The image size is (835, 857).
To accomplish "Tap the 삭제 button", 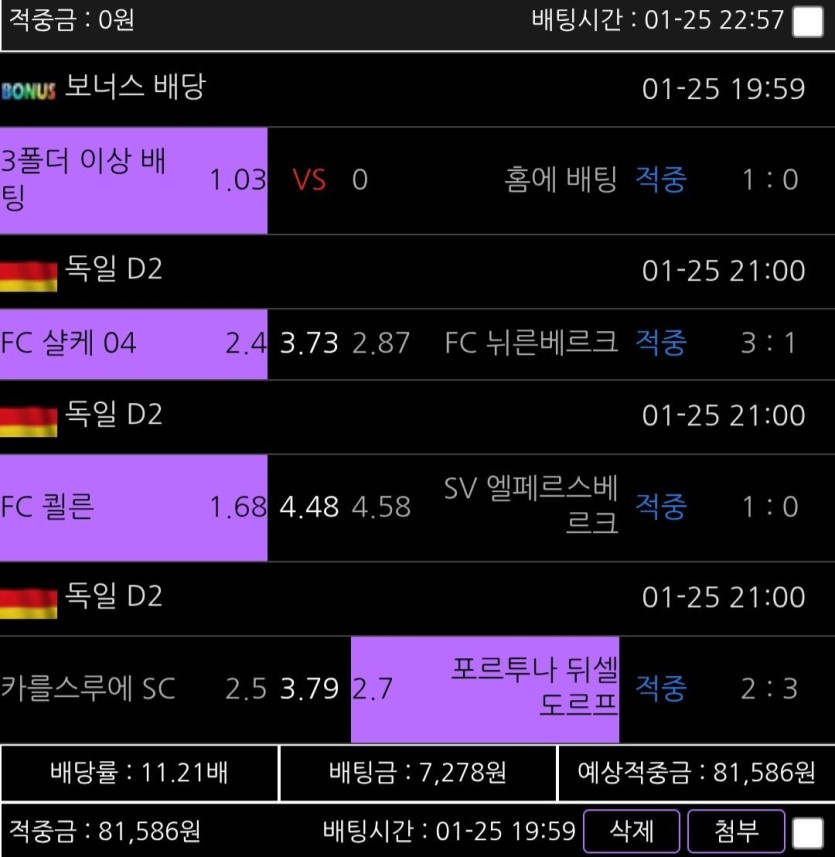I will click(x=631, y=831).
